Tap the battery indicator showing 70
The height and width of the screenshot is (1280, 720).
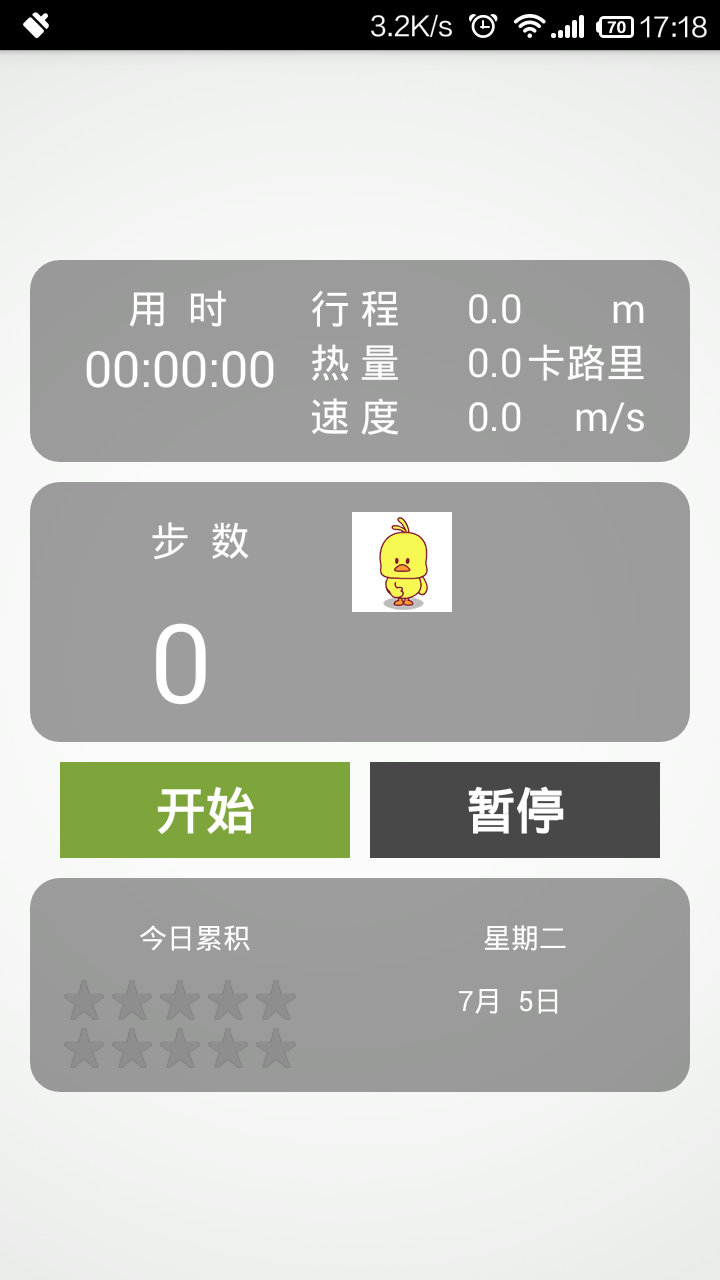coord(612,24)
